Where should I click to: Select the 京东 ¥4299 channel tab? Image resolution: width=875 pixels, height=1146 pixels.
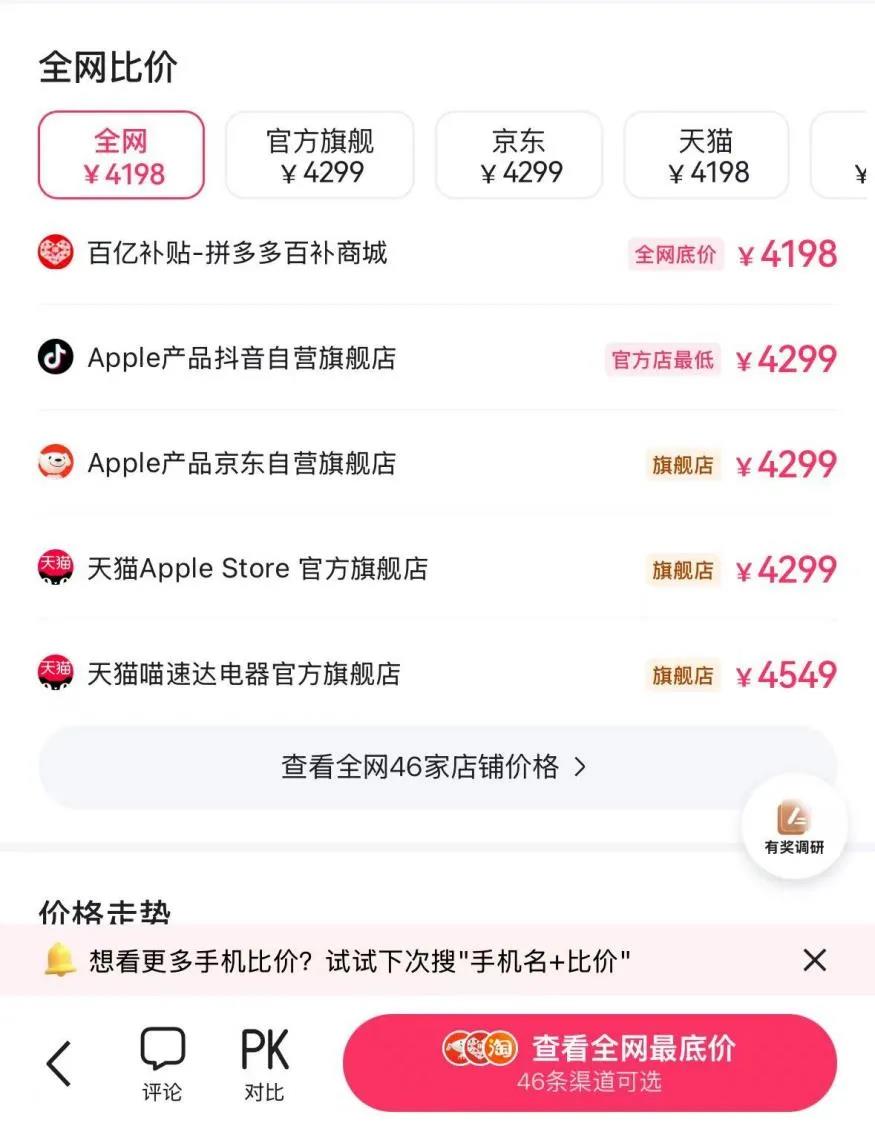(518, 155)
